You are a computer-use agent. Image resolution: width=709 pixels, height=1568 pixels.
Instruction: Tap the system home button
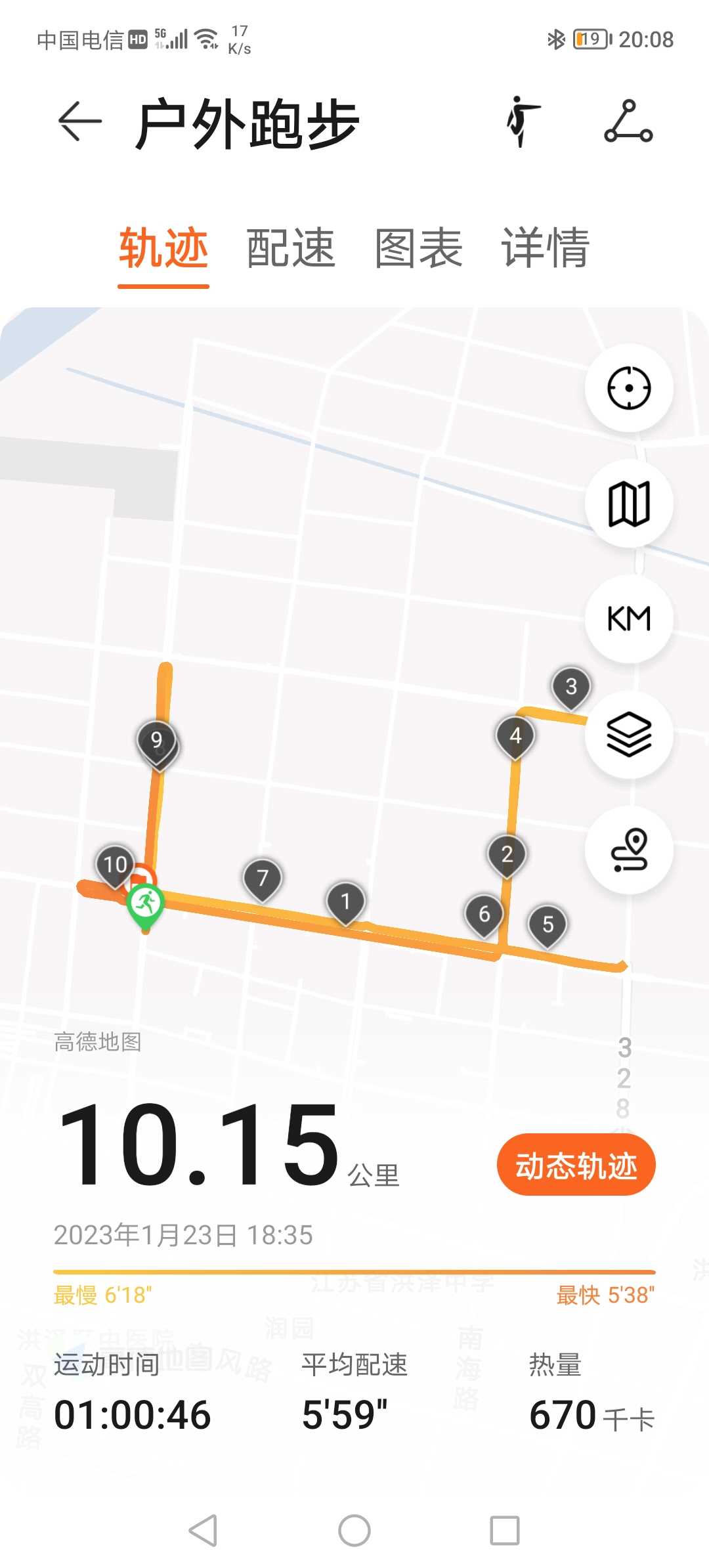[x=354, y=1531]
